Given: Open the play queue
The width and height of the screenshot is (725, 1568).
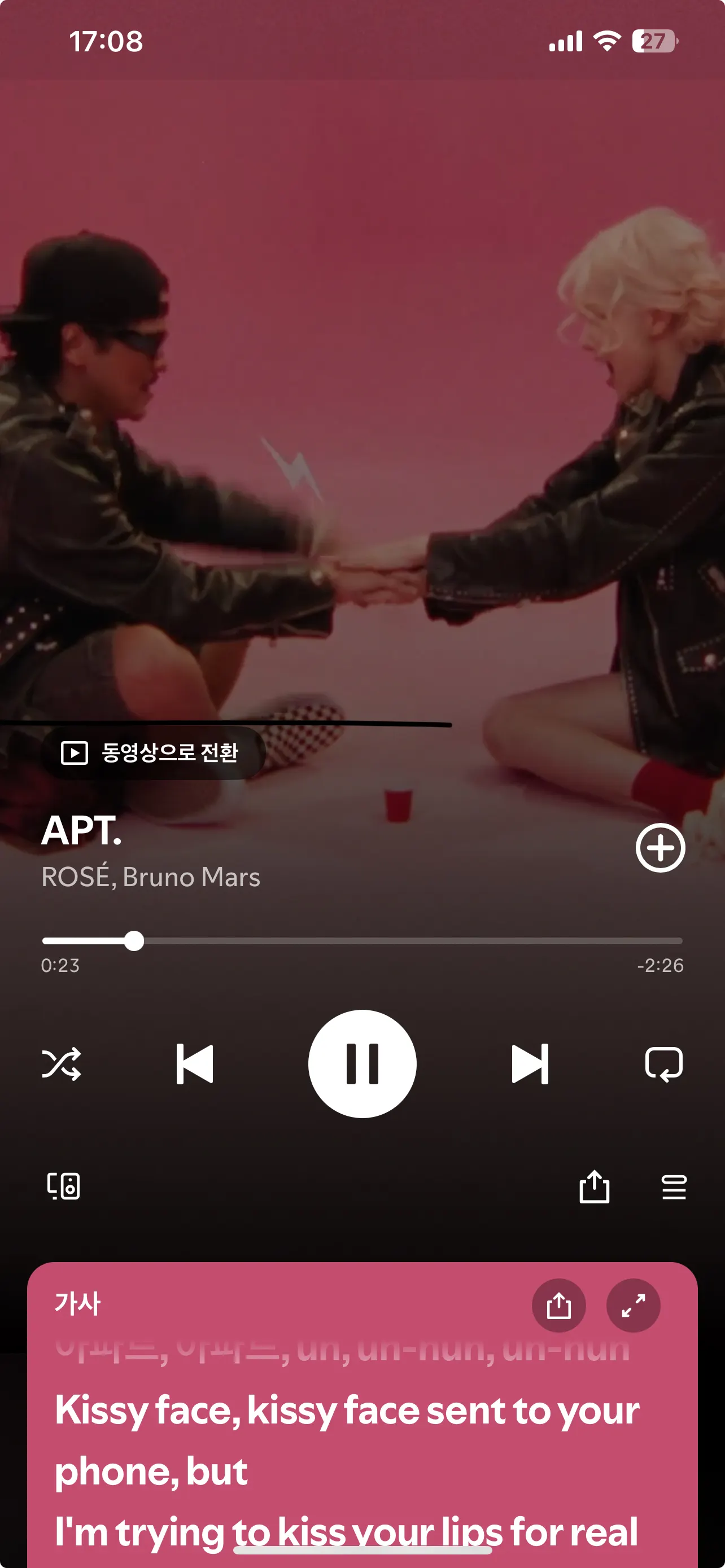Looking at the screenshot, I should [674, 1187].
